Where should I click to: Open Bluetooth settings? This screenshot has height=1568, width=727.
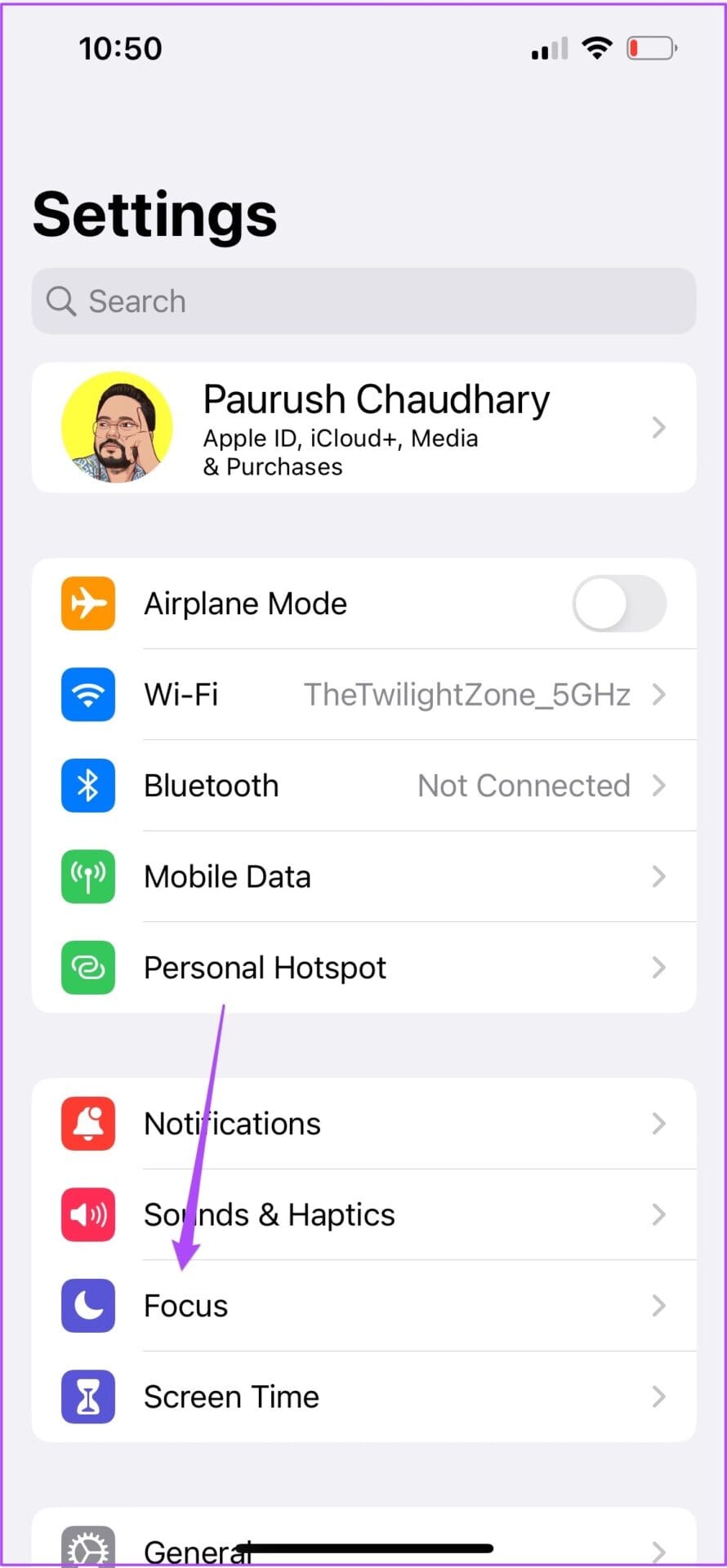coord(363,786)
